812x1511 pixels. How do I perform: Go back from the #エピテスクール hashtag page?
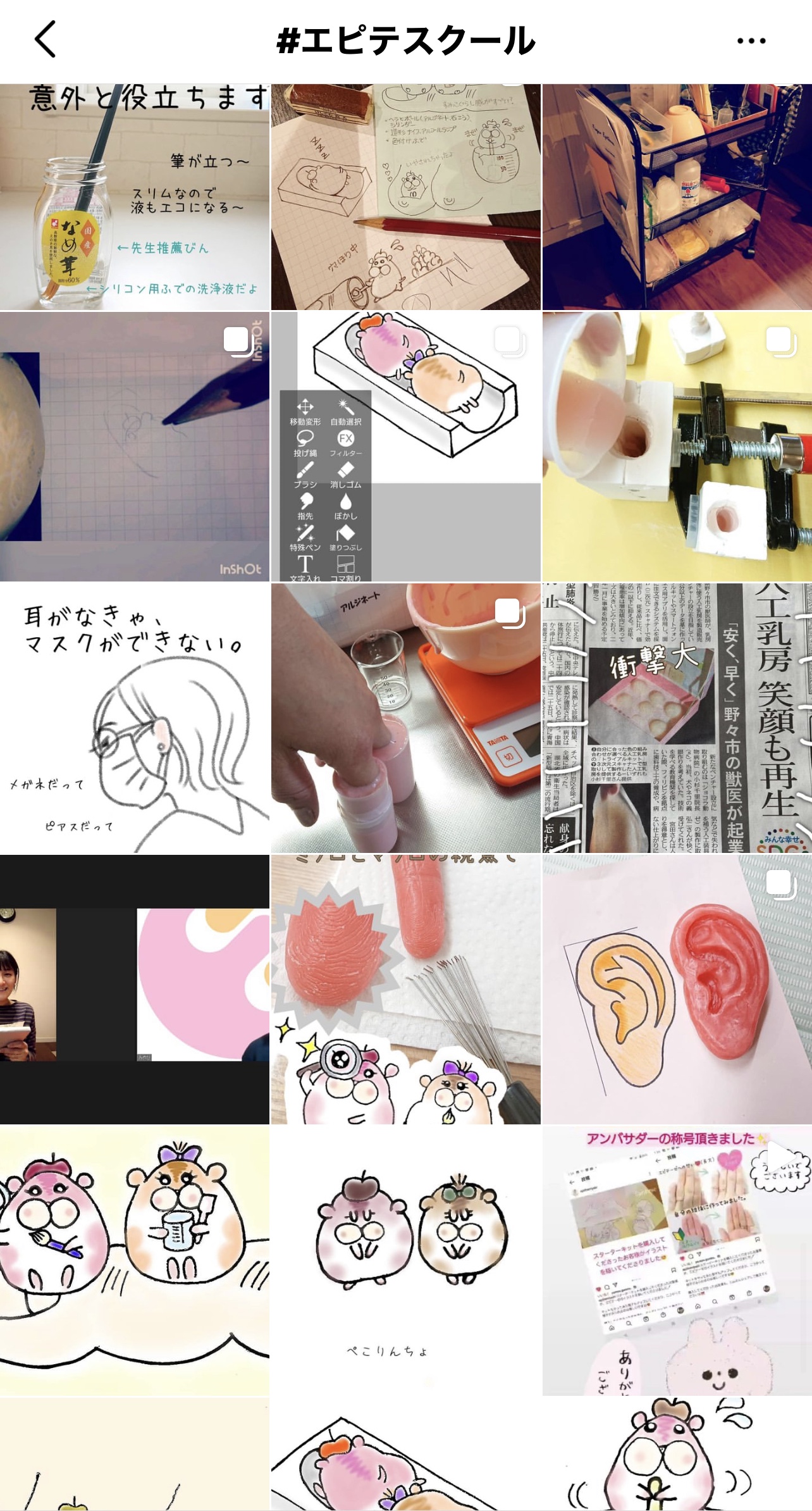click(46, 39)
